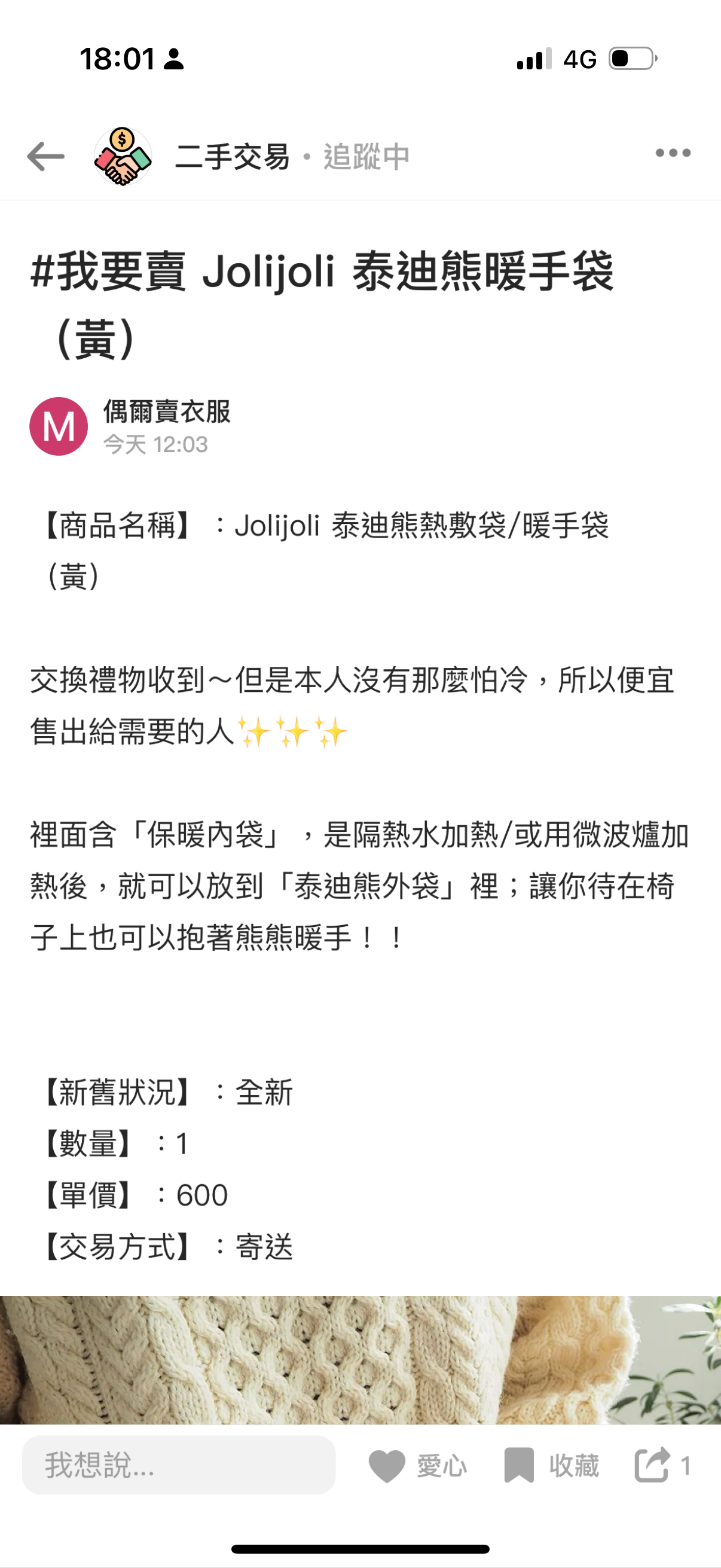Open the three-dot overflow menu
This screenshot has width=721, height=1568.
click(673, 152)
